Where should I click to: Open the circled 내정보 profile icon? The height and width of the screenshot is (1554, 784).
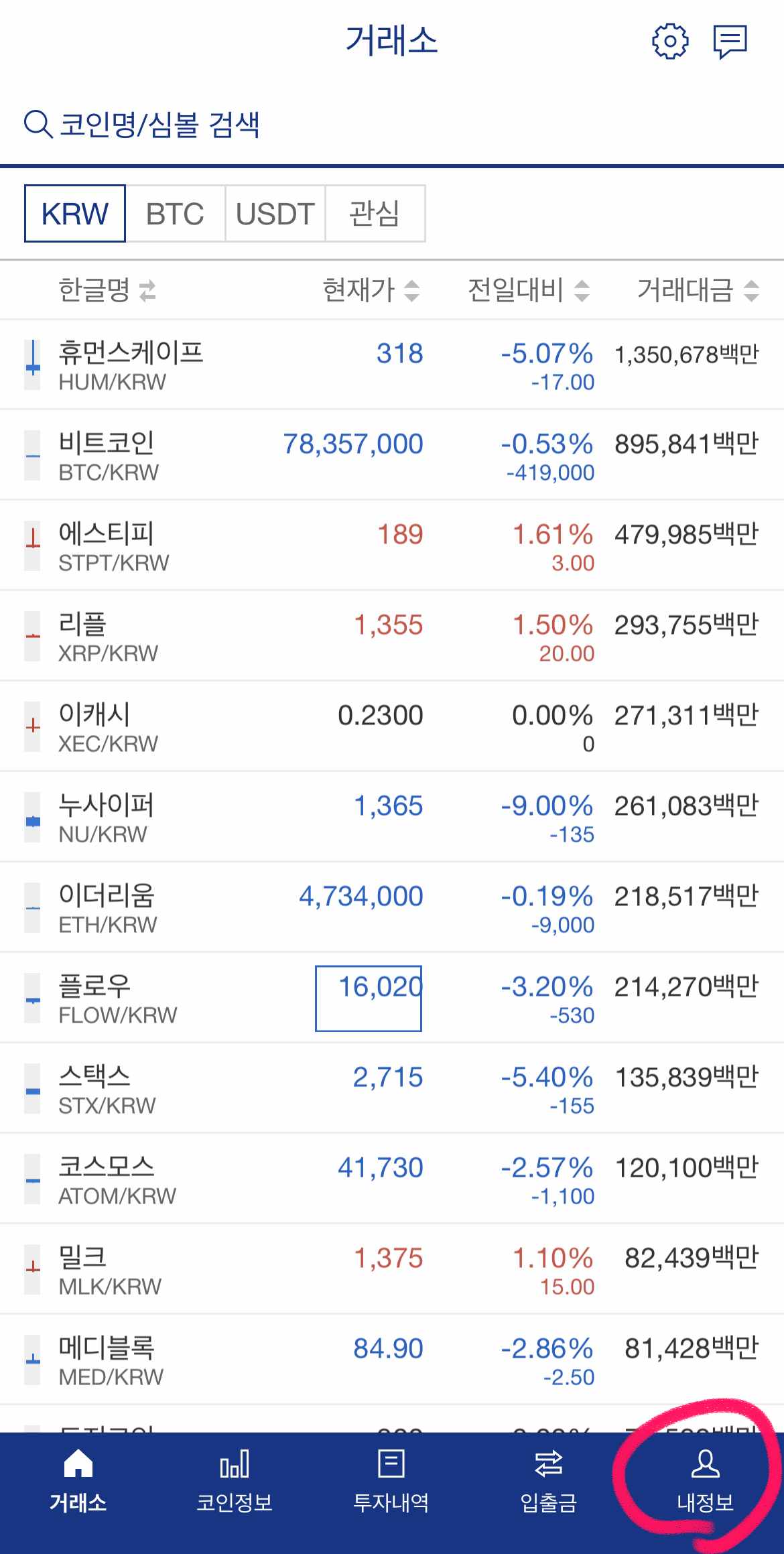pyautogui.click(x=706, y=1470)
